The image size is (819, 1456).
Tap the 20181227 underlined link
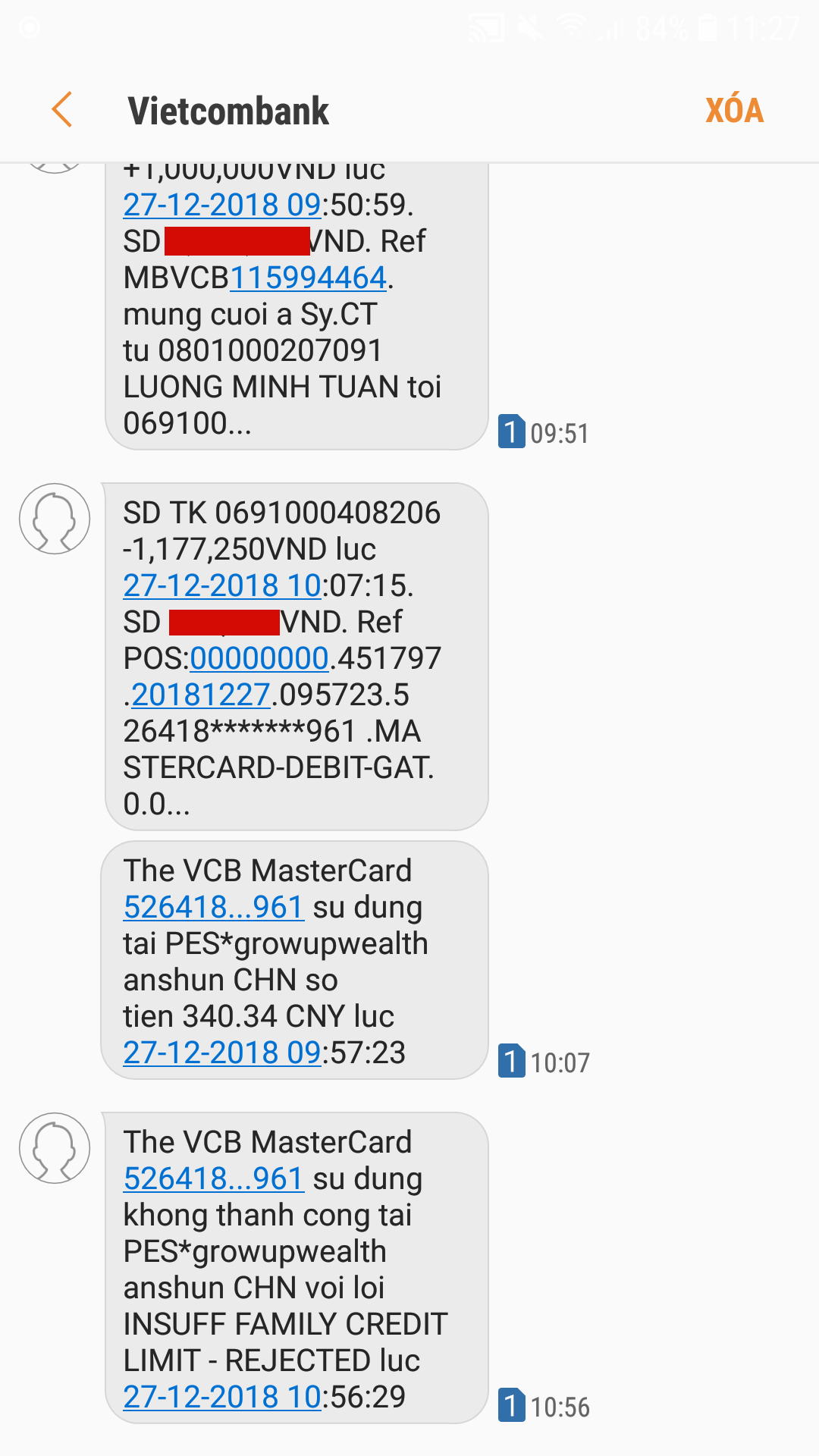[x=200, y=695]
